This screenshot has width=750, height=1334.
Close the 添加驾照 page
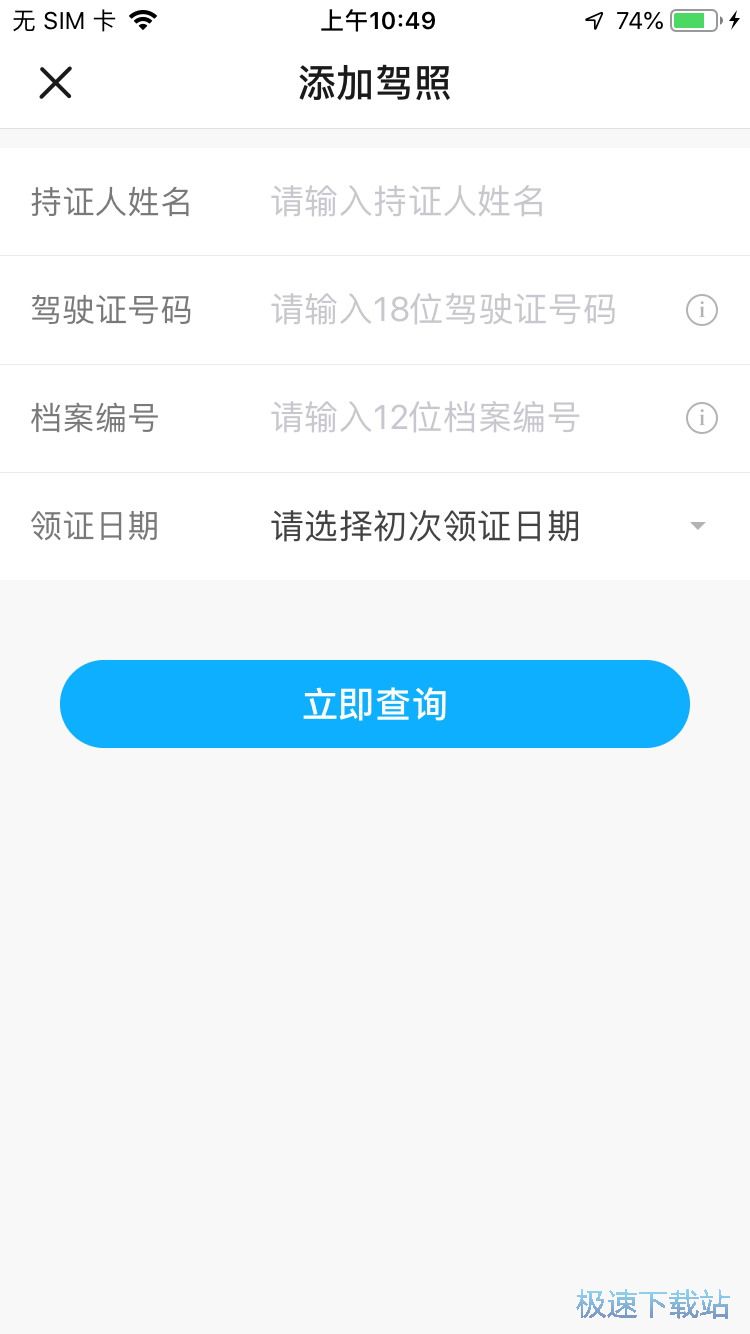click(55, 82)
